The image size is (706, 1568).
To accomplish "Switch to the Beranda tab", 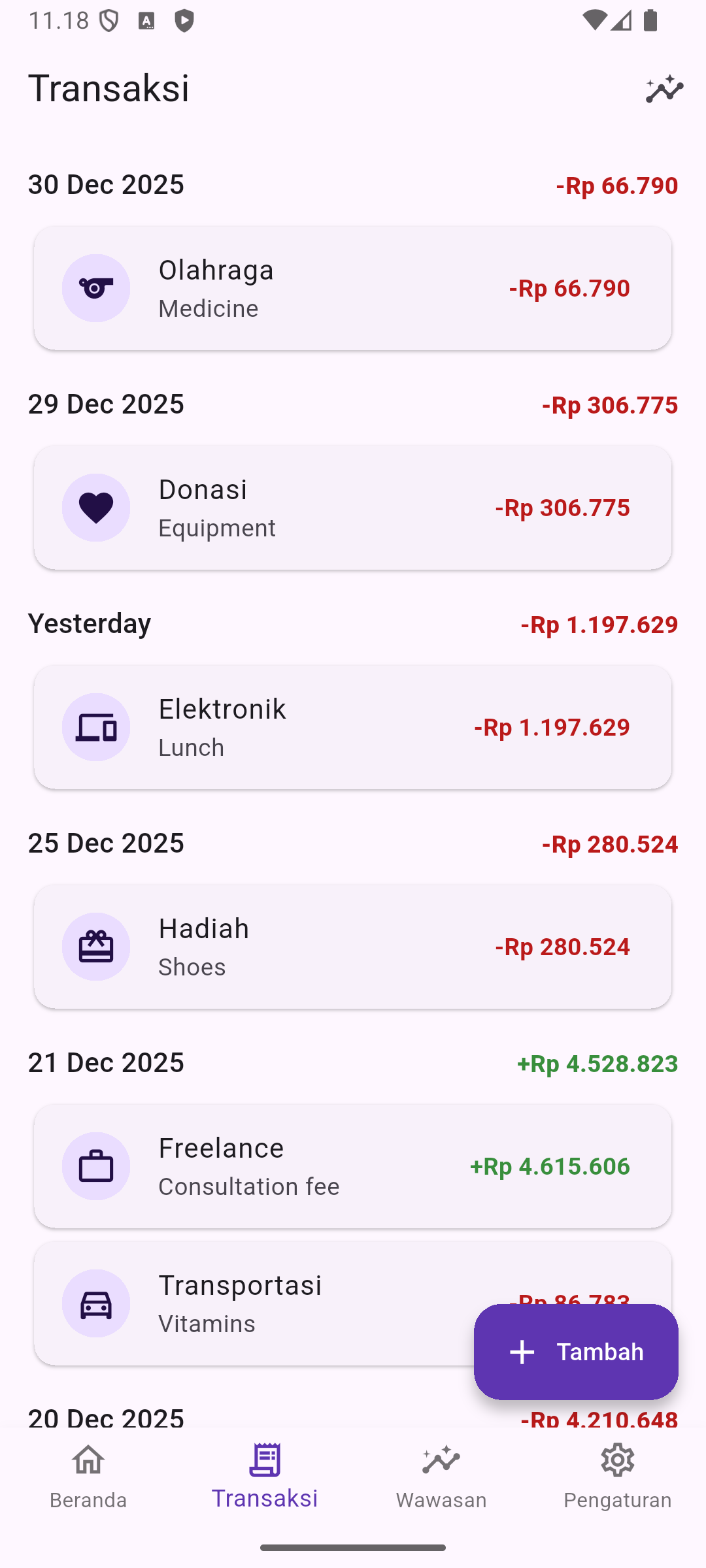I will [x=88, y=1477].
